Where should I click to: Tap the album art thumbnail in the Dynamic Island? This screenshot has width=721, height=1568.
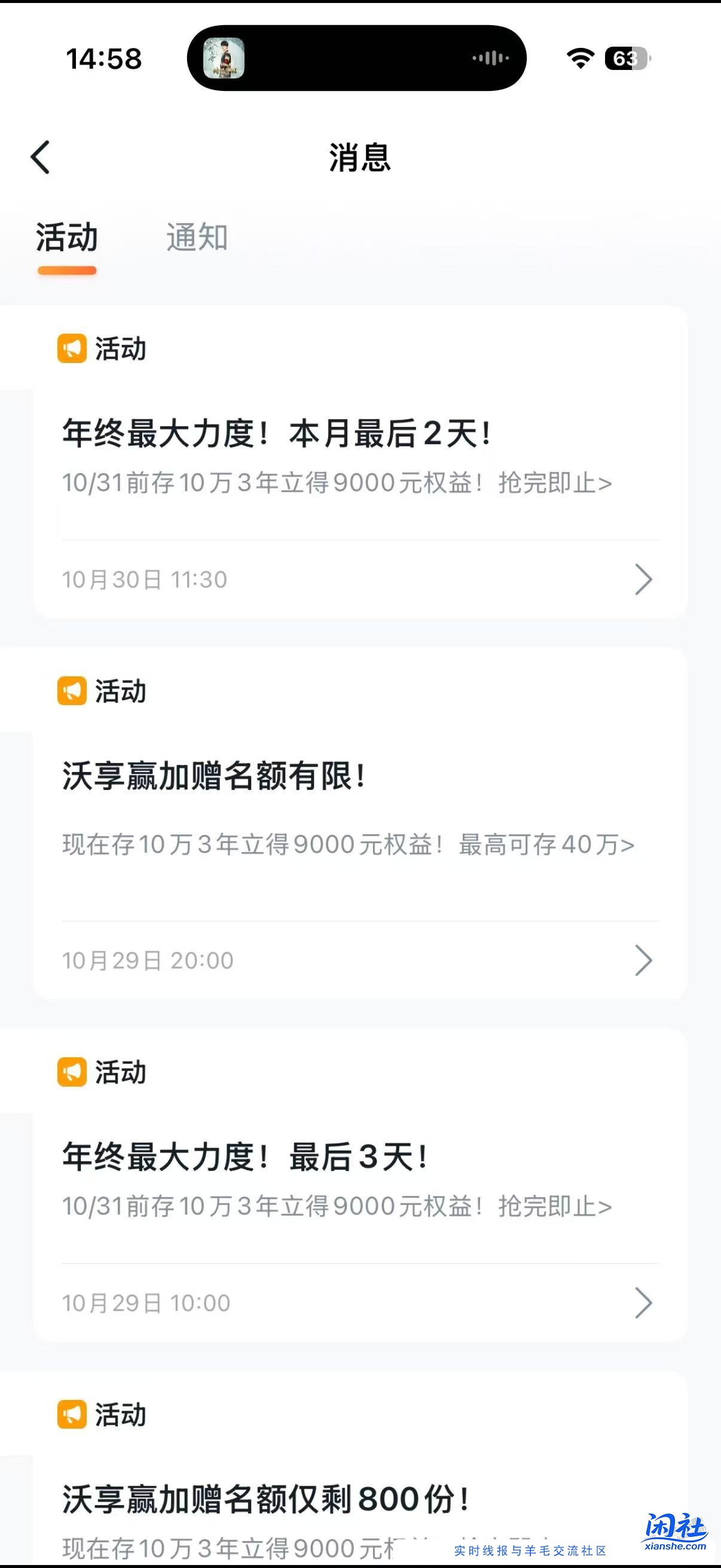click(x=225, y=57)
